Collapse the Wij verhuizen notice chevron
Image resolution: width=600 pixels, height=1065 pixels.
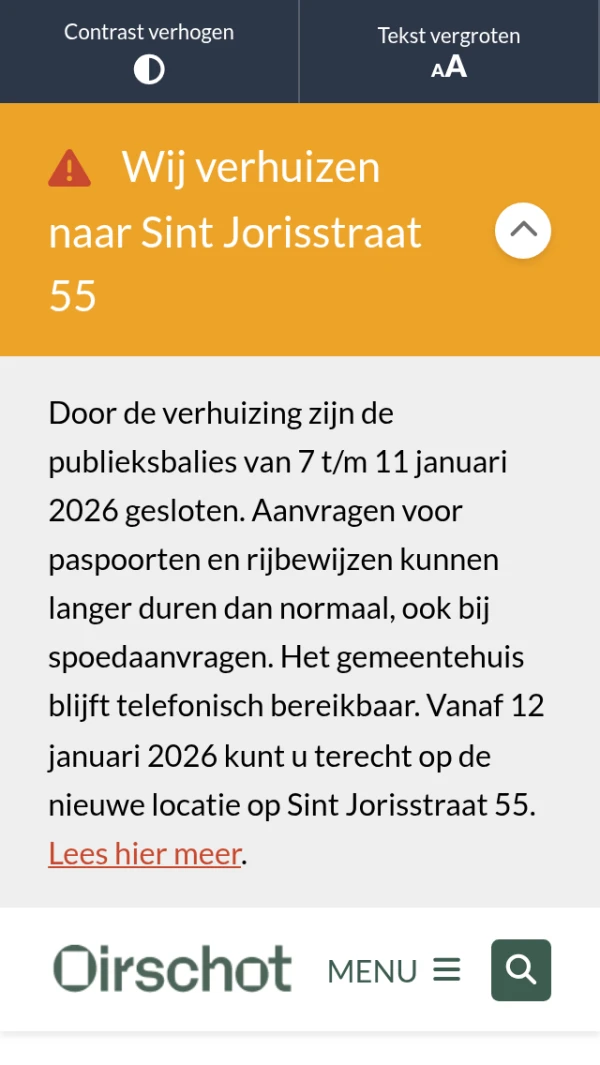[522, 230]
